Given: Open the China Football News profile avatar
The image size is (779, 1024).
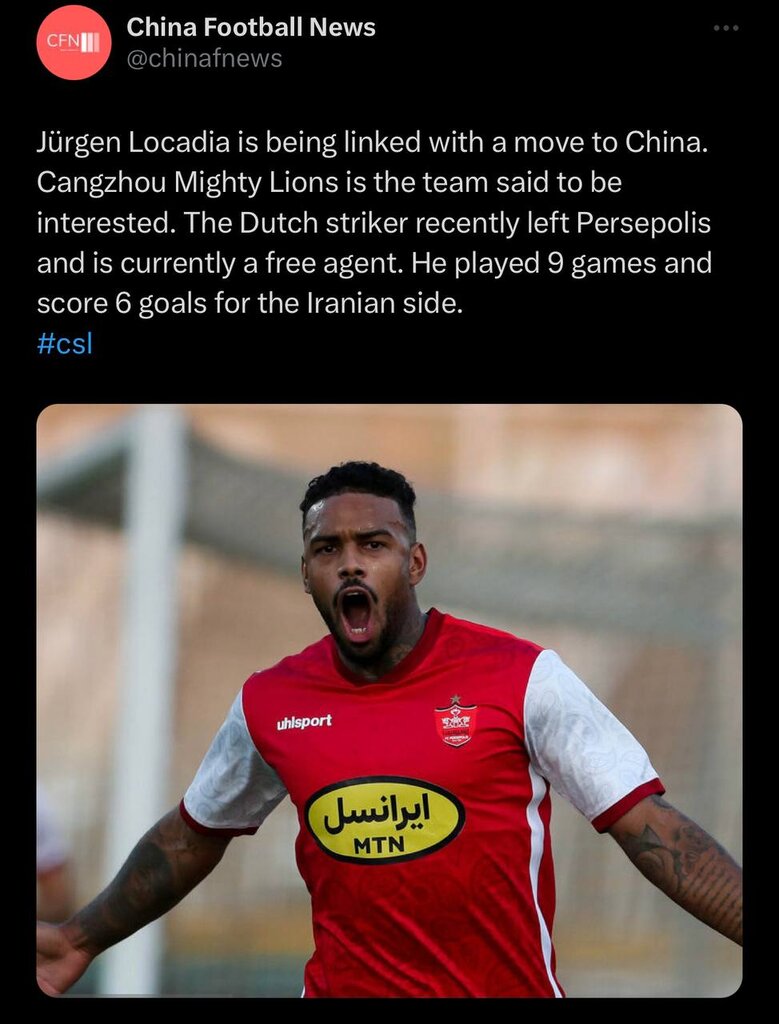Looking at the screenshot, I should [74, 42].
